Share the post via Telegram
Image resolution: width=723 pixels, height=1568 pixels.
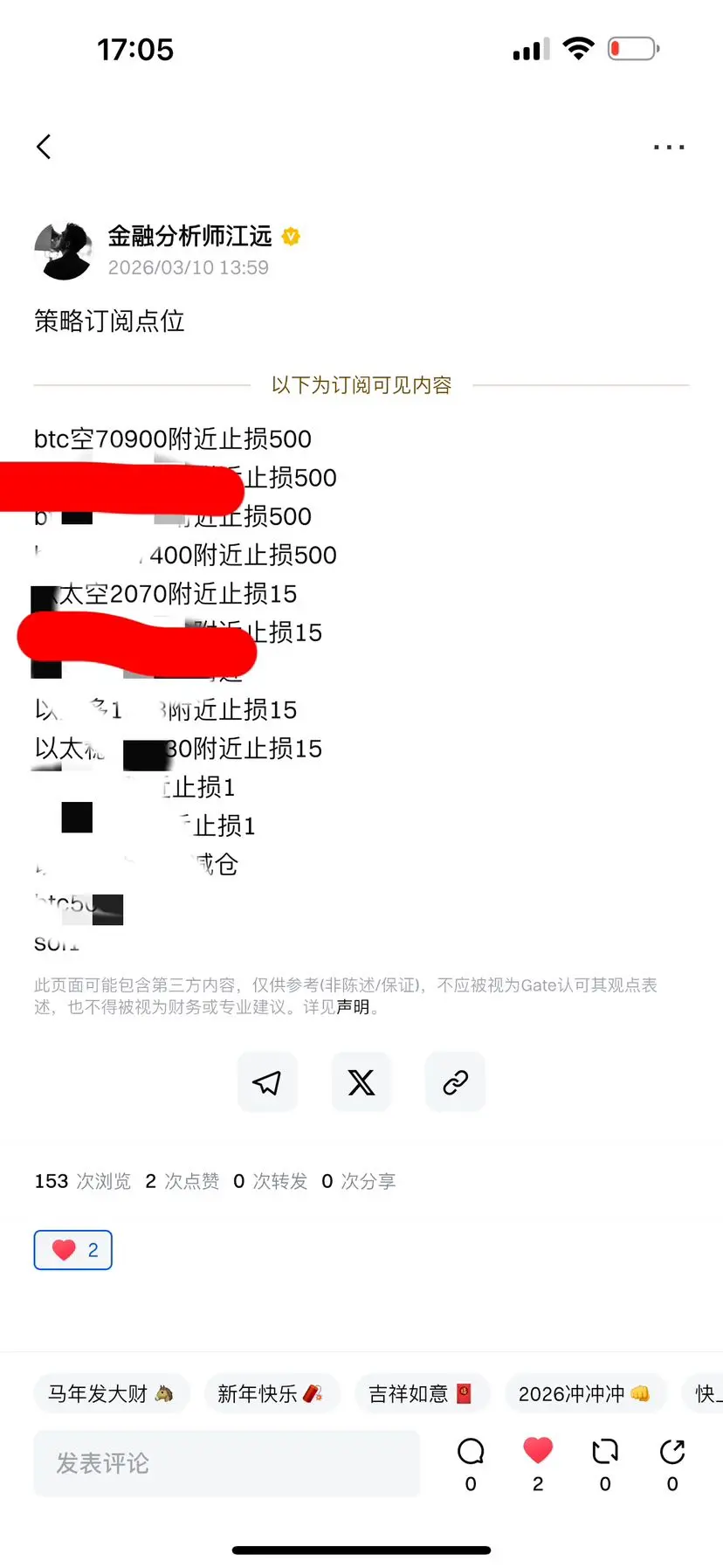pyautogui.click(x=267, y=1081)
